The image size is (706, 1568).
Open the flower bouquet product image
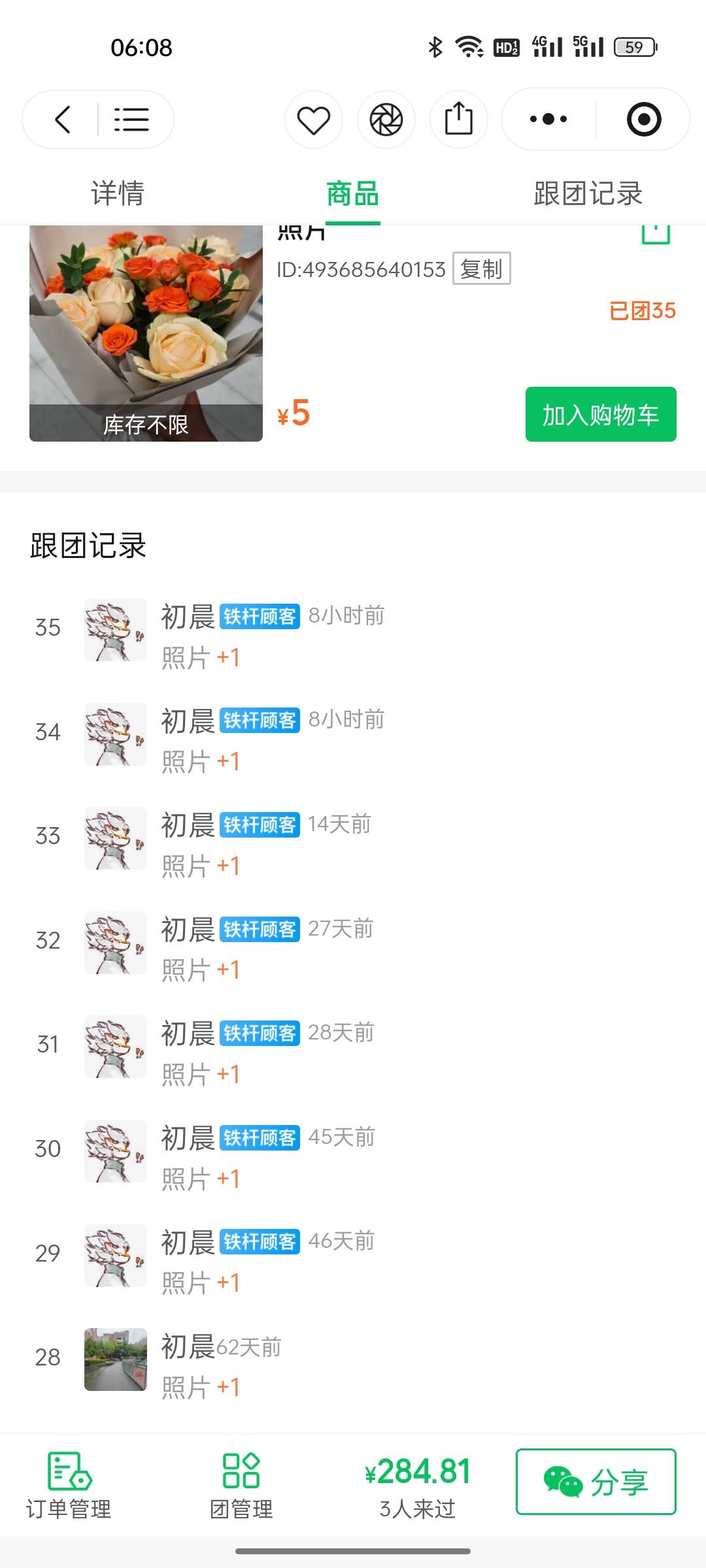point(146,333)
